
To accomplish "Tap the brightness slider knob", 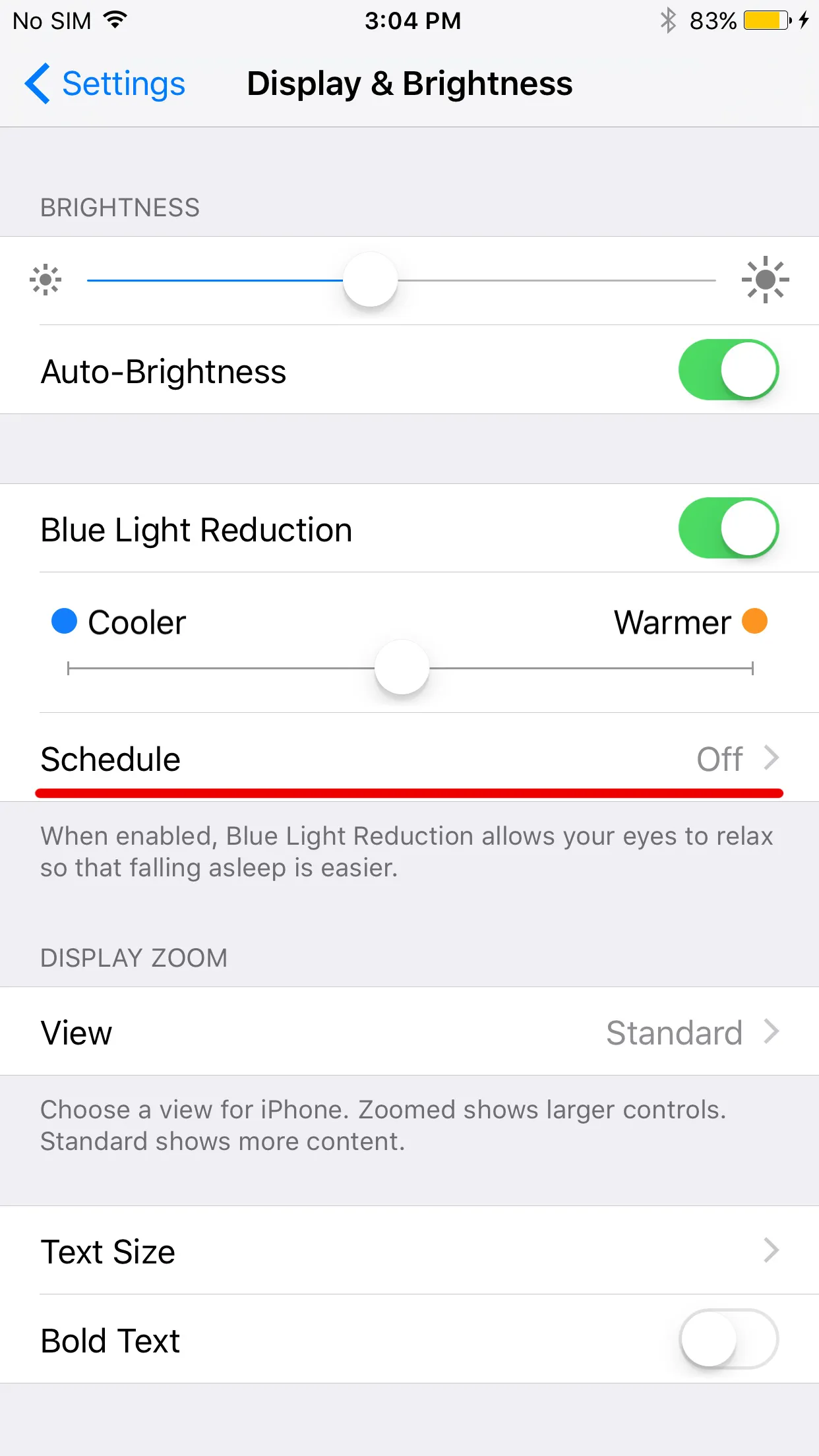I will 370,280.
